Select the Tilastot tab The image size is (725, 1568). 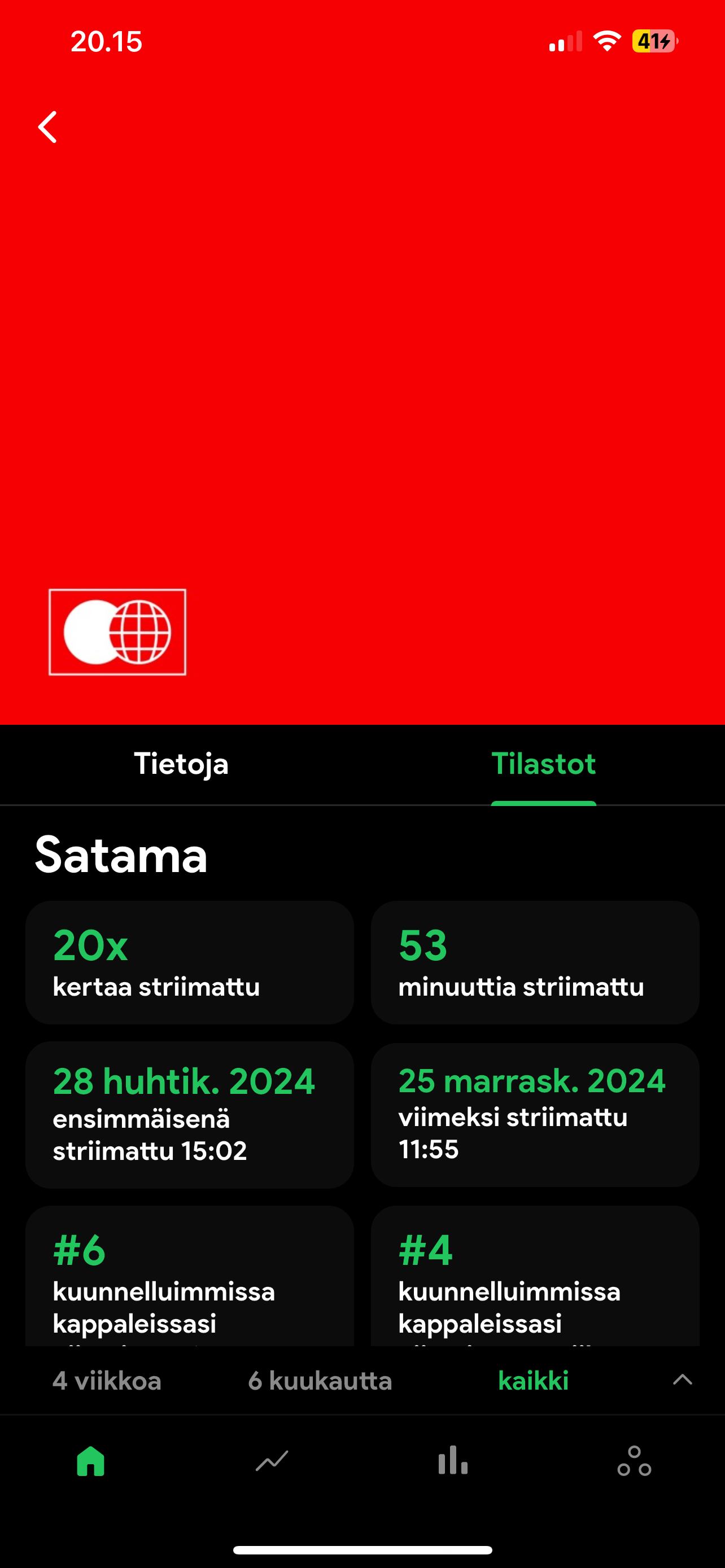click(x=543, y=764)
